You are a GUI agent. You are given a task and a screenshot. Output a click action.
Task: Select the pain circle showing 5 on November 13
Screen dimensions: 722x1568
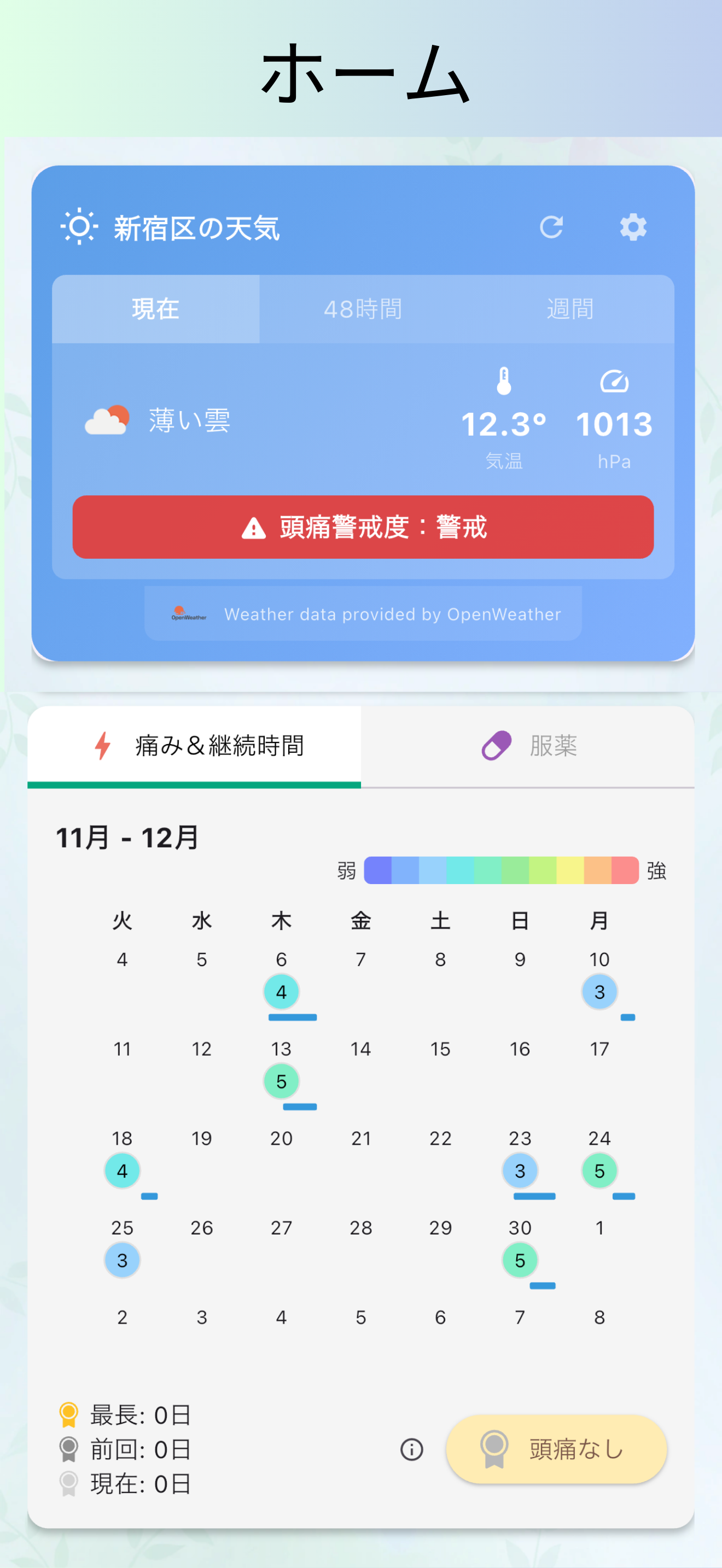point(281,1081)
